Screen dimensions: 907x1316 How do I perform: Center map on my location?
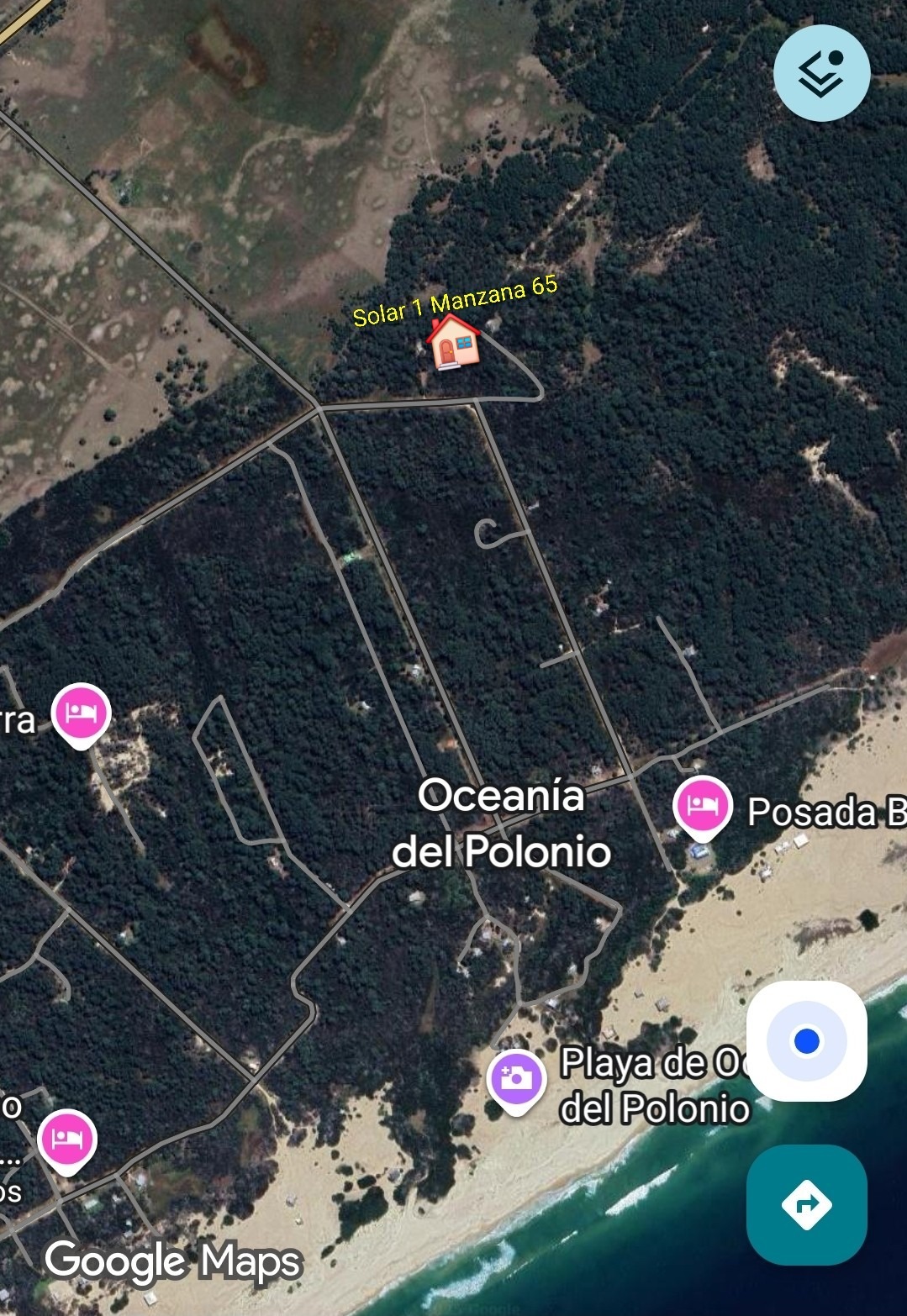coord(806,1040)
